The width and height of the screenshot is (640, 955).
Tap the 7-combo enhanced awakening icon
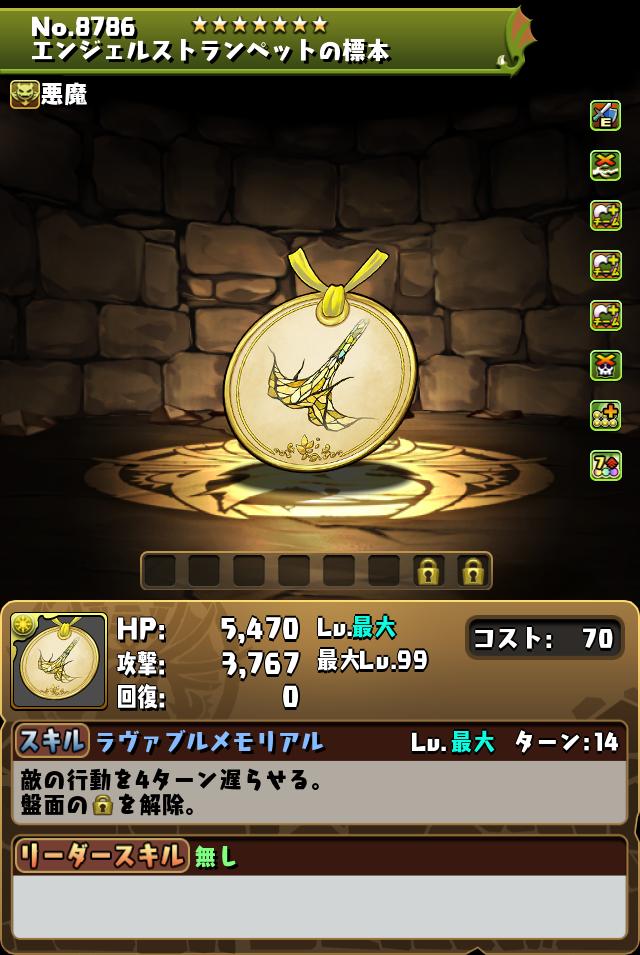(x=605, y=465)
